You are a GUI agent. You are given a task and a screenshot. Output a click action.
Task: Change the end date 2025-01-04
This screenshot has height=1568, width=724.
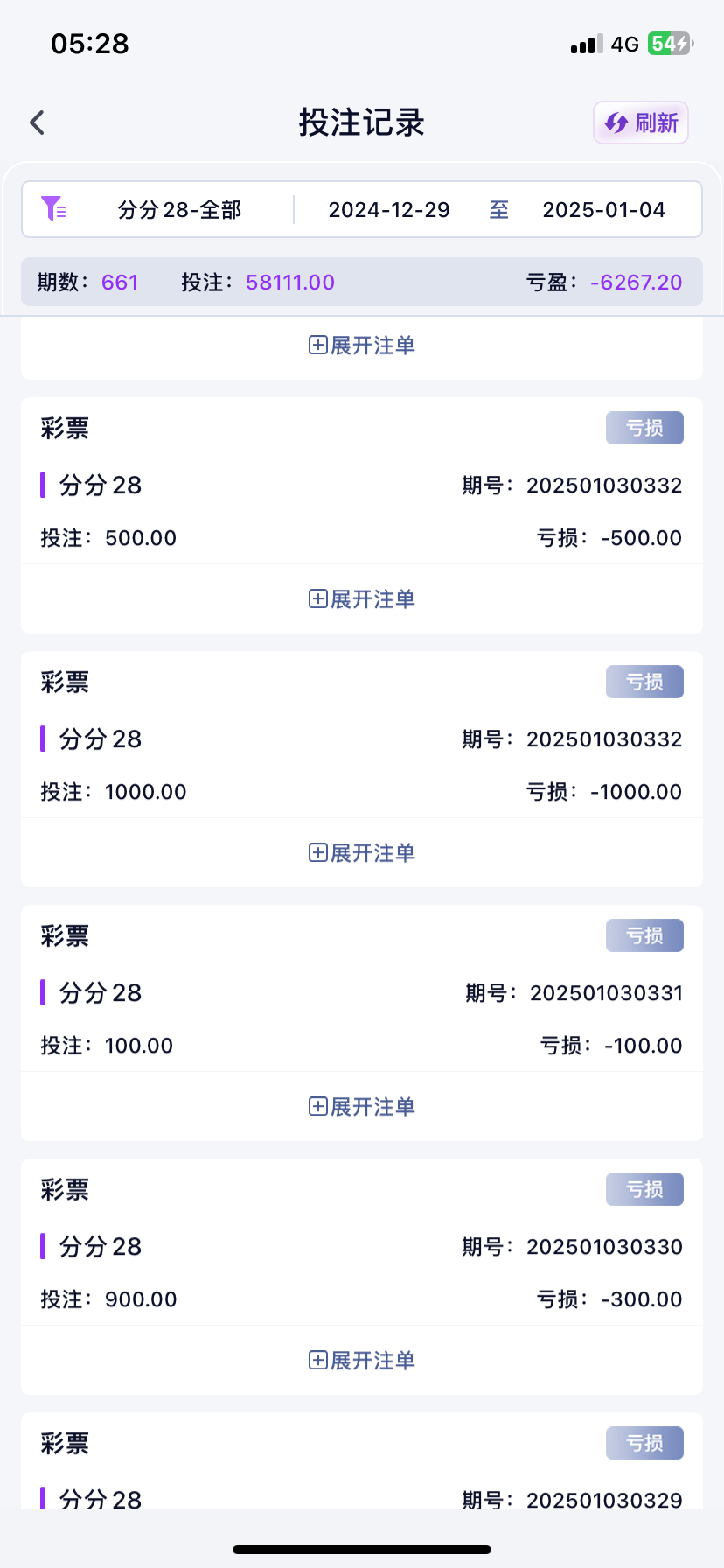click(x=603, y=210)
